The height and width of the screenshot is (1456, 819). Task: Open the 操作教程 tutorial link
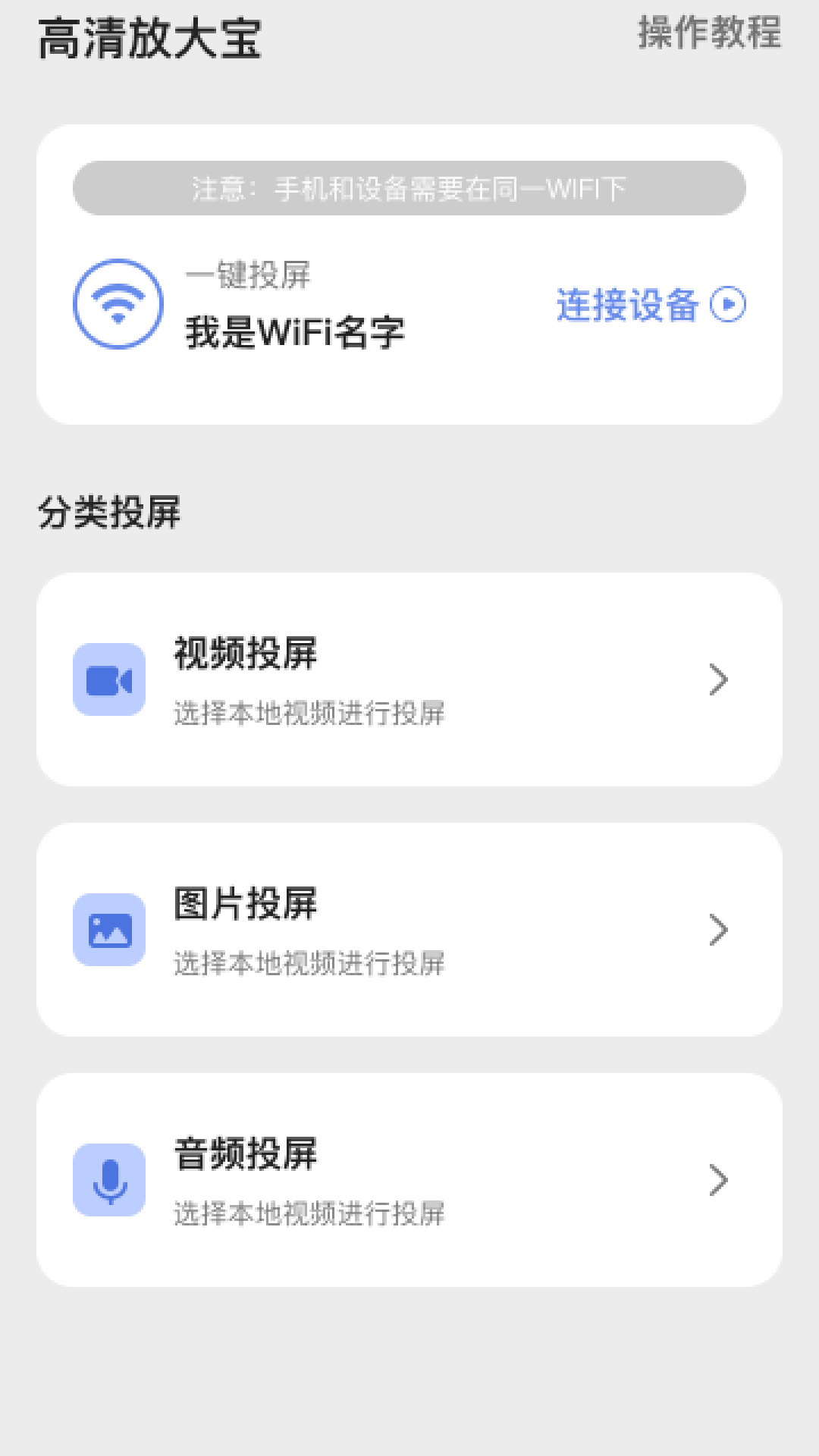709,33
